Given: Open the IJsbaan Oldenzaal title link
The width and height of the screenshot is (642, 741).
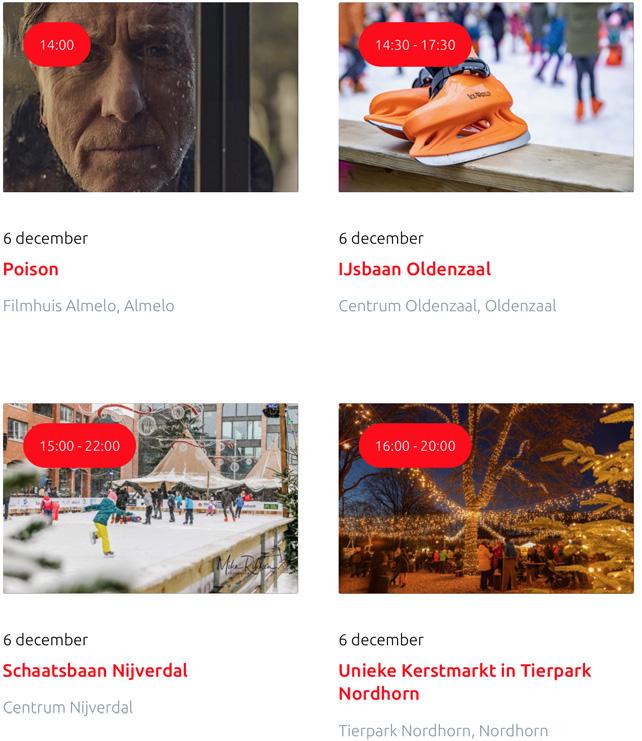Looking at the screenshot, I should (414, 269).
